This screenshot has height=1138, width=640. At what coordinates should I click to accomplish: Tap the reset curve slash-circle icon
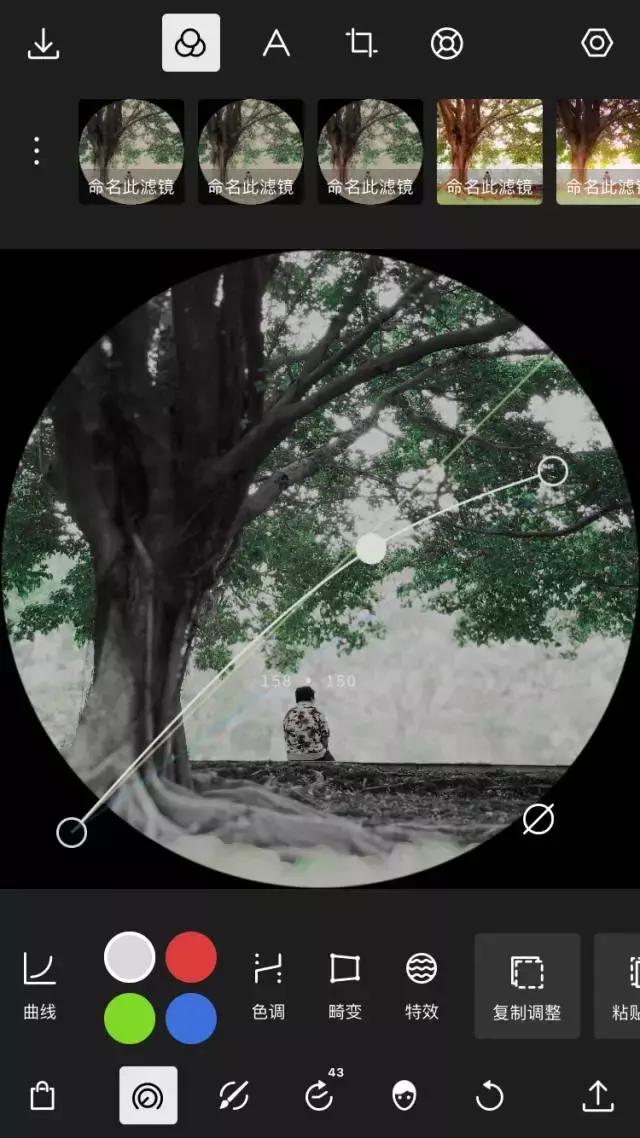538,820
